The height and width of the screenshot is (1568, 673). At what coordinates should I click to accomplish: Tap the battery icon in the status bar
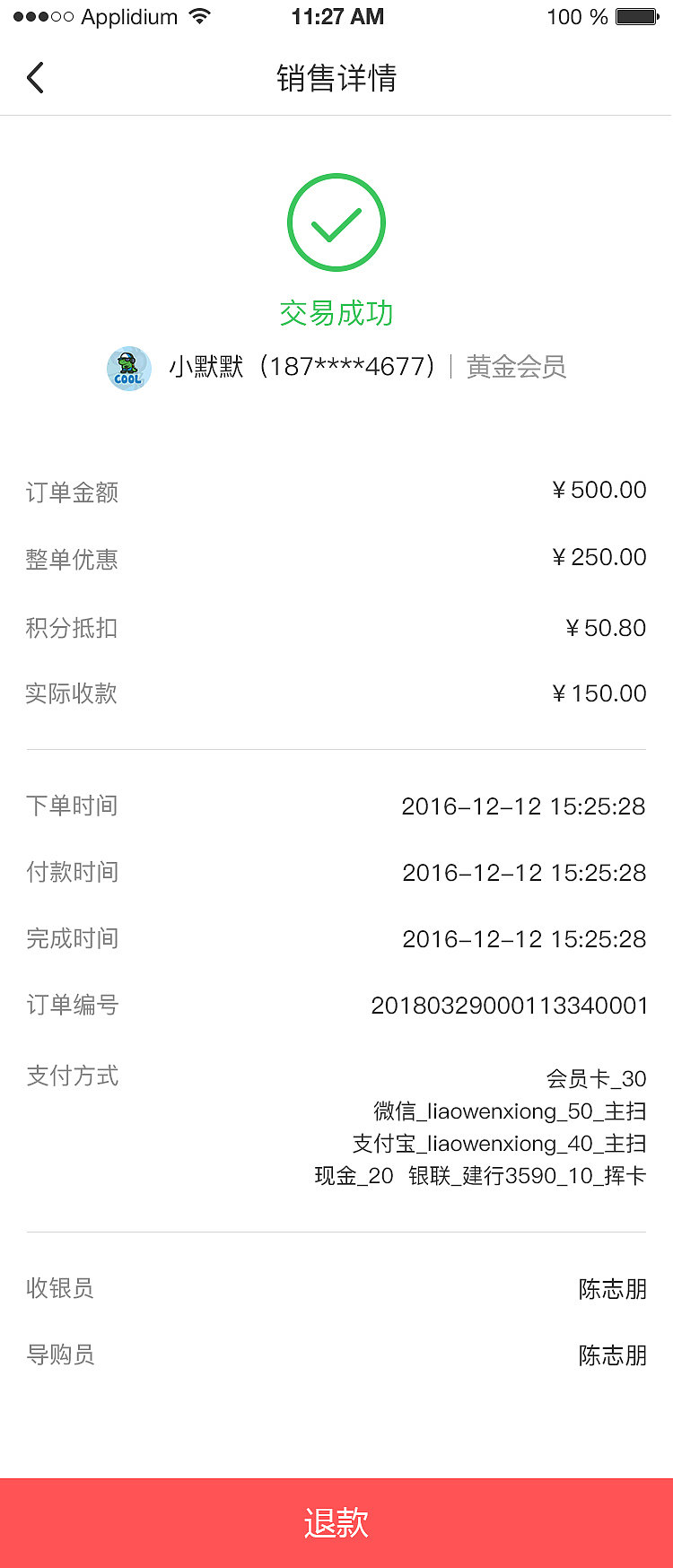pos(638,15)
